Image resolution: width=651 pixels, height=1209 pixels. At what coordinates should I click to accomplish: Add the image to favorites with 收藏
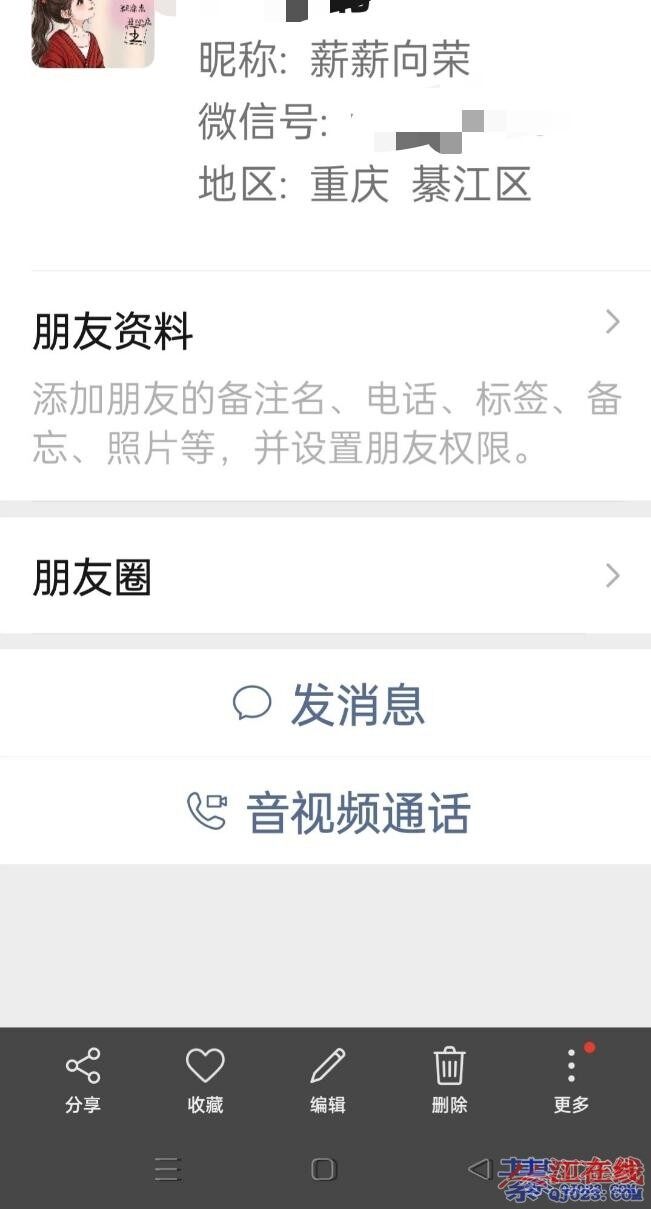pyautogui.click(x=205, y=1079)
